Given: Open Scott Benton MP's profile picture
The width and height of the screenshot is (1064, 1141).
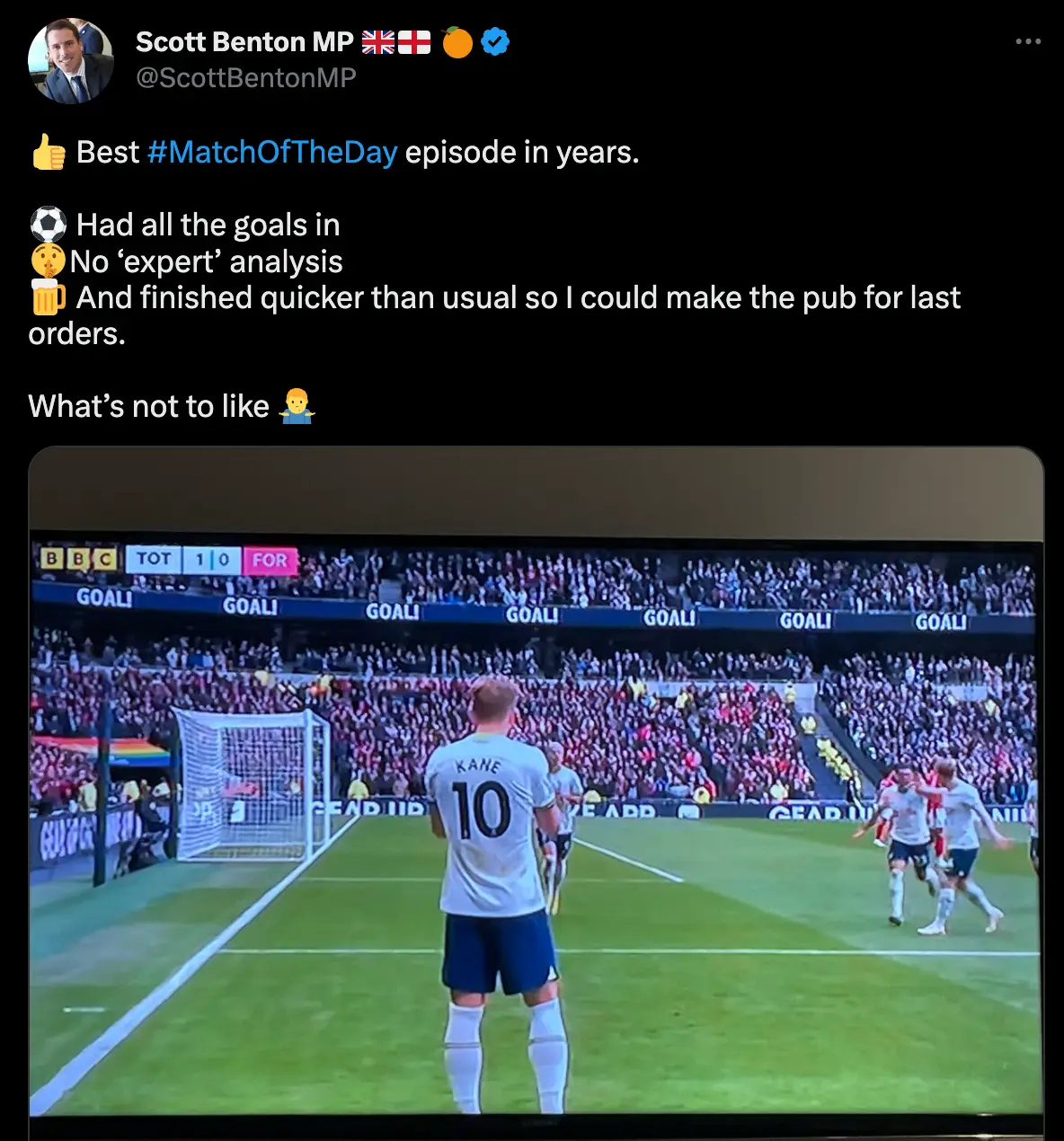Looking at the screenshot, I should pos(71,61).
